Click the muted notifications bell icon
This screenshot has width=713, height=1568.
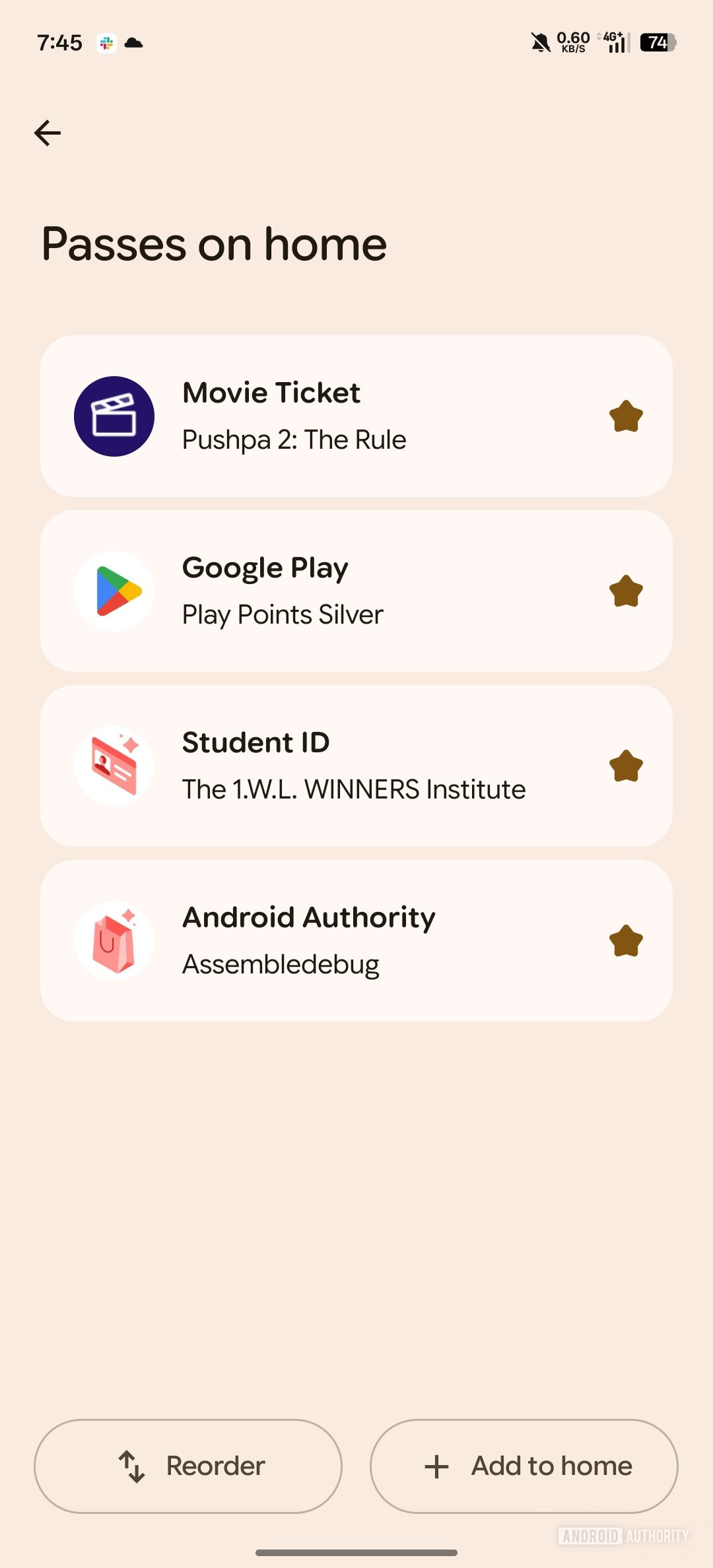click(x=540, y=42)
